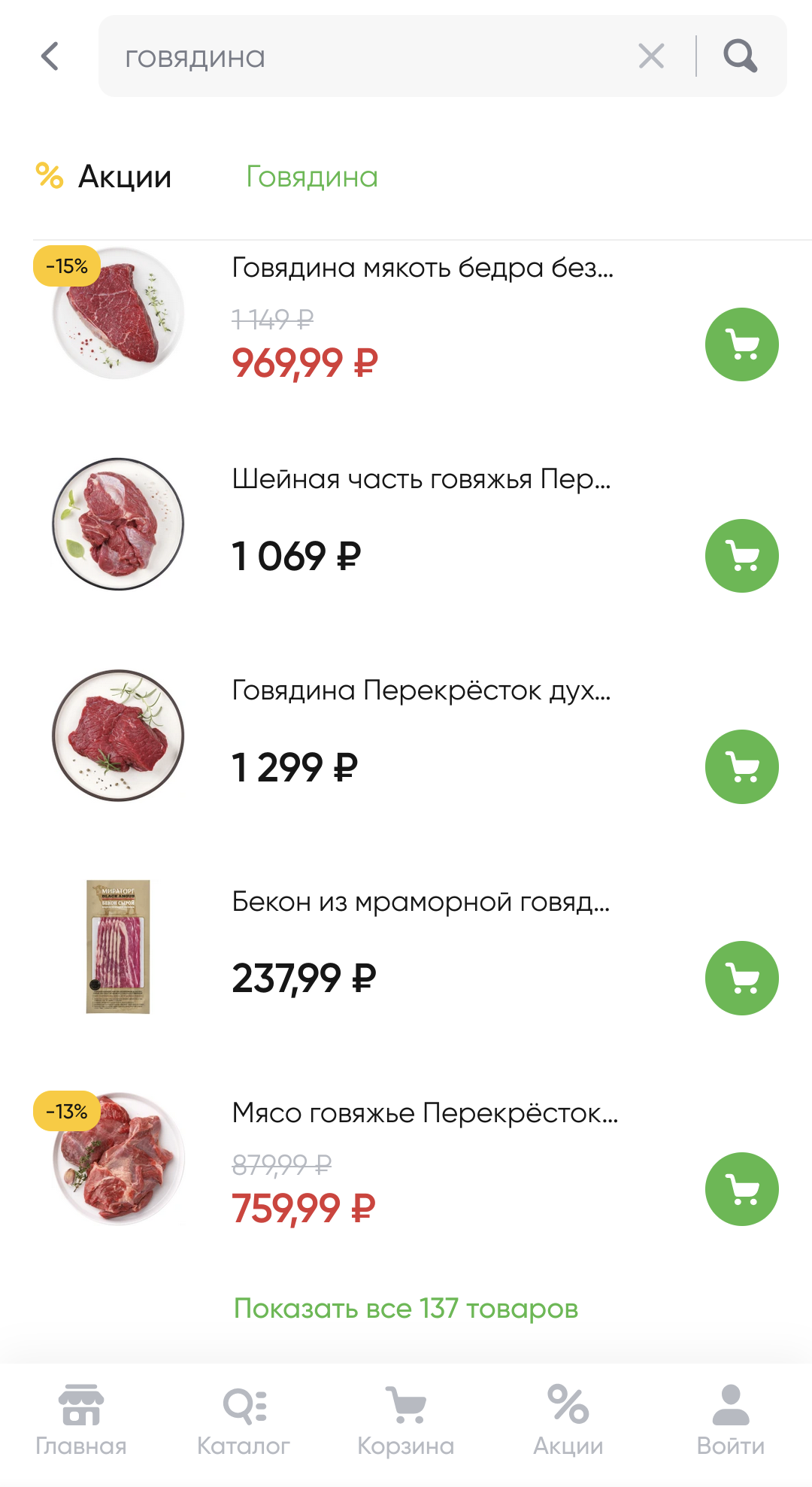Select the Говядина category
Screen dimensions: 812x1487
tap(312, 178)
